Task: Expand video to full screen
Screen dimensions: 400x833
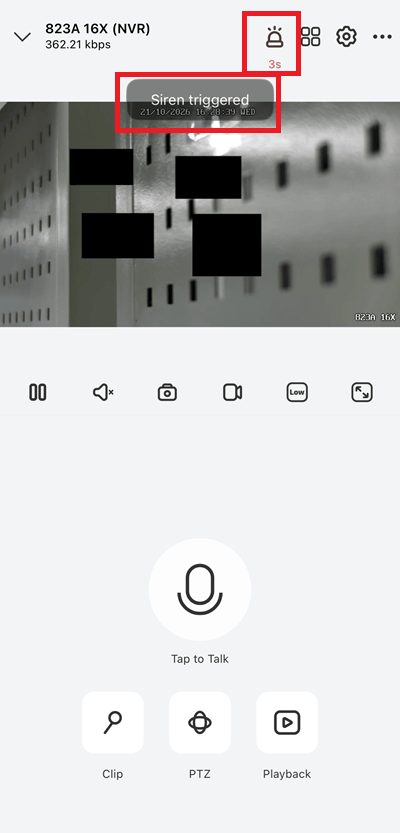Action: tap(362, 393)
